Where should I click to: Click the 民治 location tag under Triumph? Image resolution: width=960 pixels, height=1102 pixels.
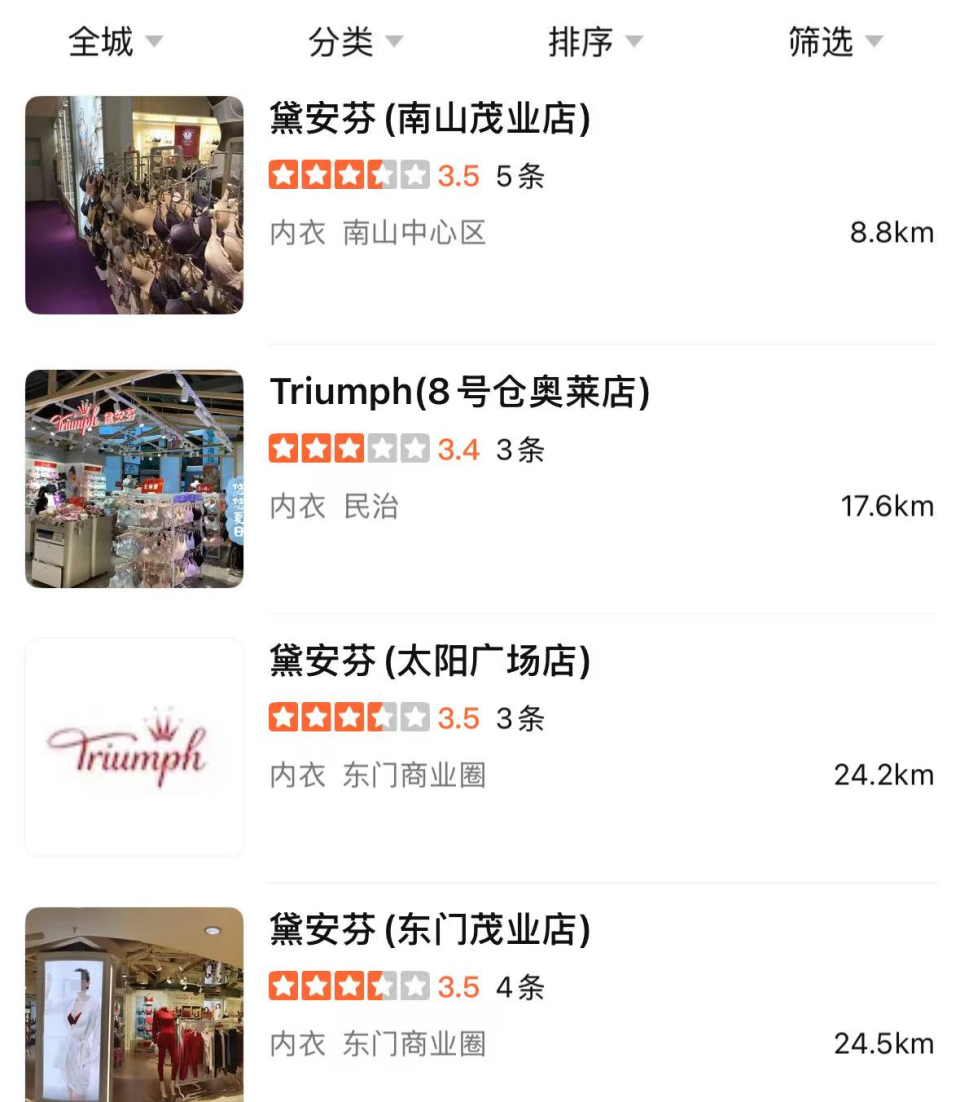(371, 507)
